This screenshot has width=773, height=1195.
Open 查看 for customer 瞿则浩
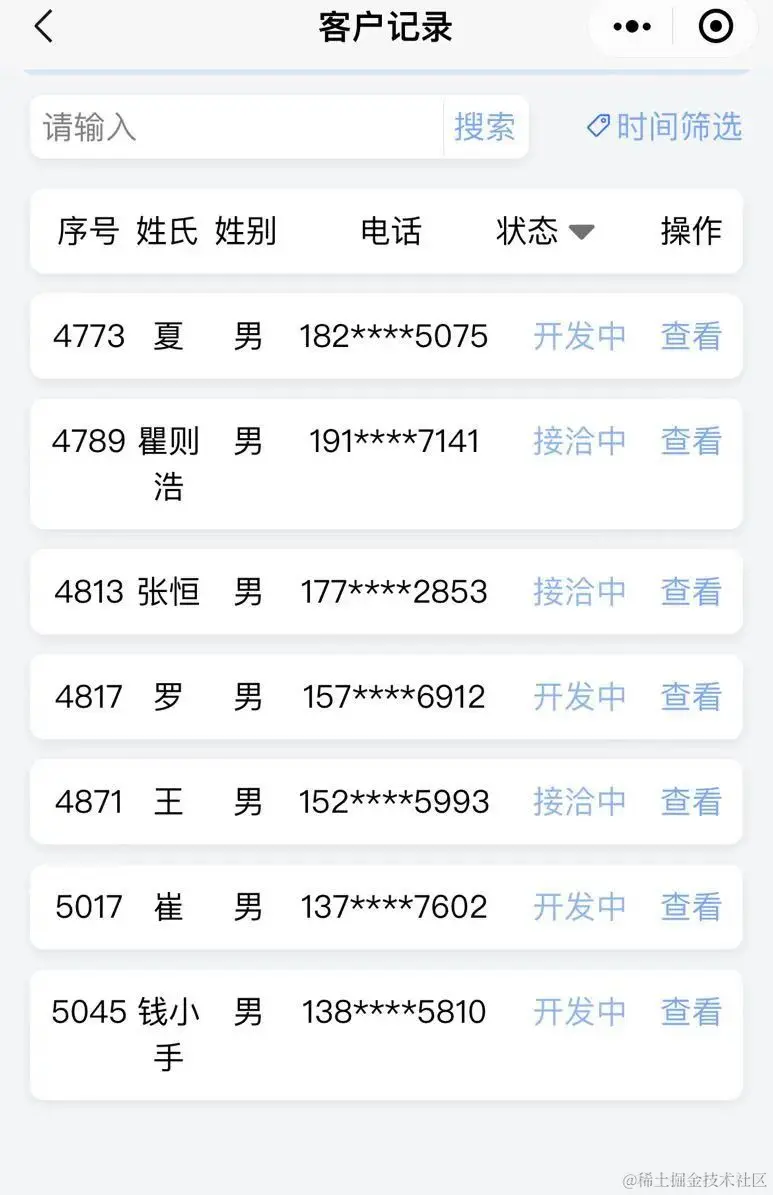[x=691, y=441]
